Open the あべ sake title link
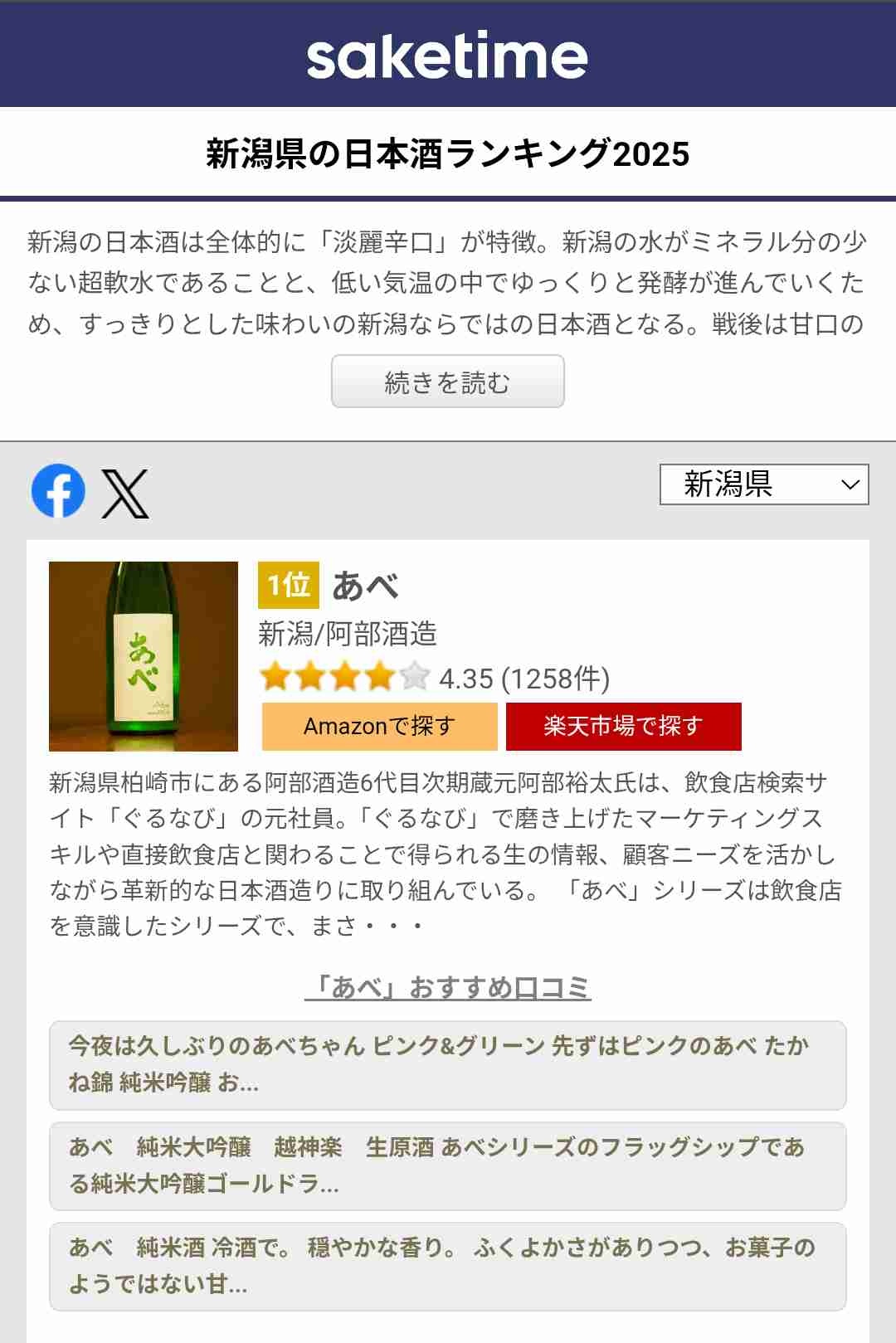This screenshot has width=896, height=1343. (x=365, y=586)
